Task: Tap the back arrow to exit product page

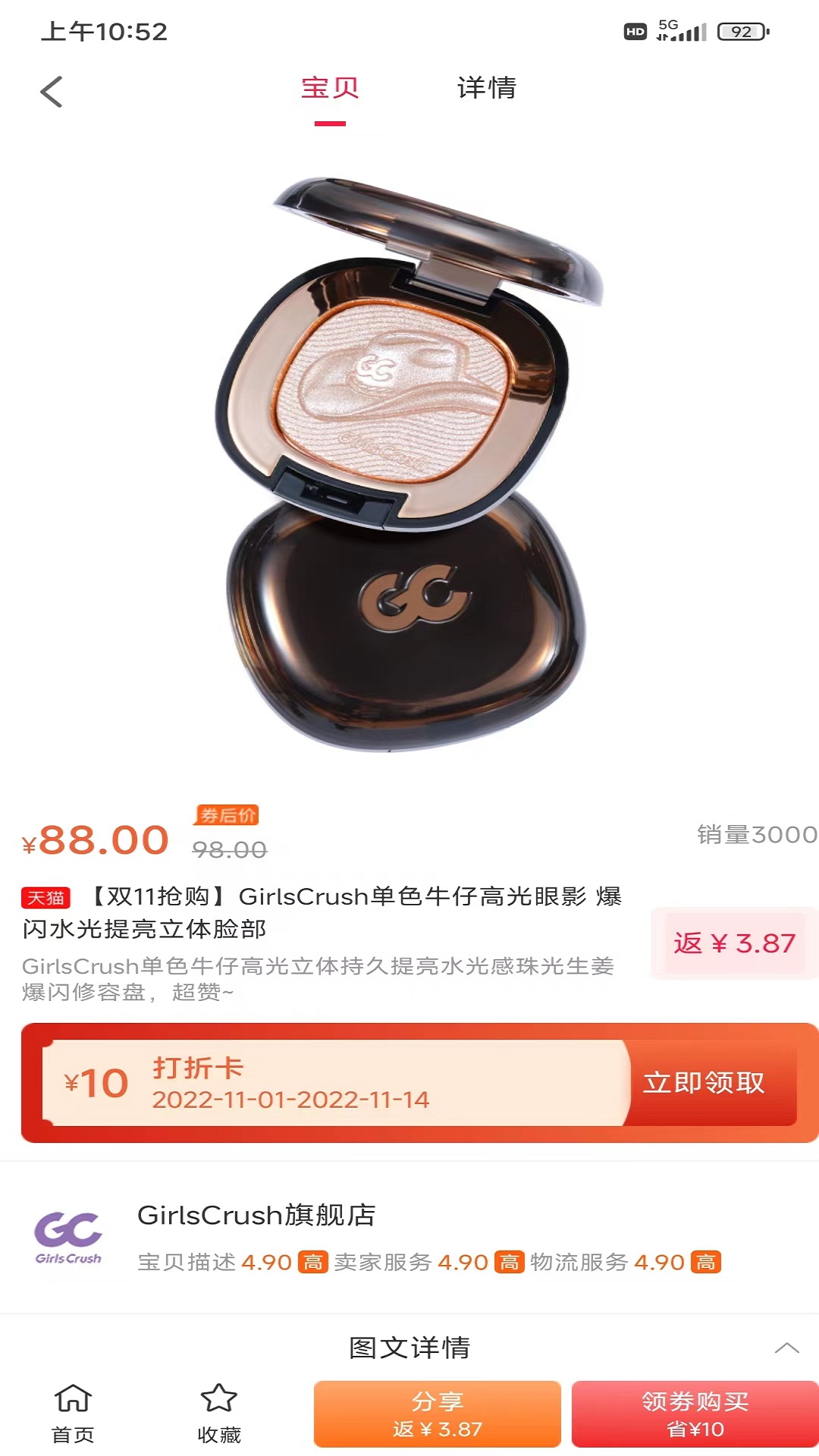Action: pos(50,89)
